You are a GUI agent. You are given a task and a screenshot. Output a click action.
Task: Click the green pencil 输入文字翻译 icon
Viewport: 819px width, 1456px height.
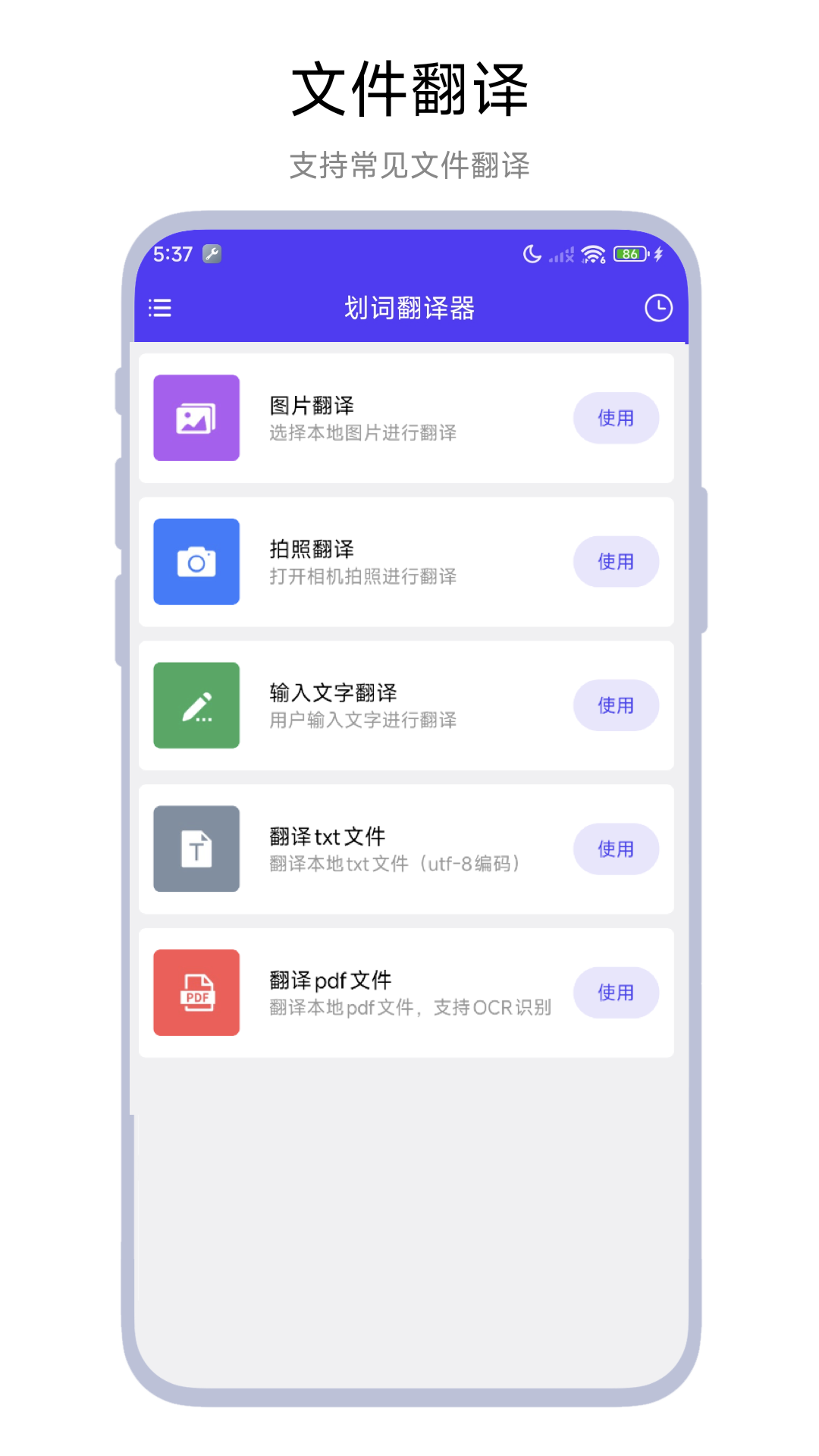[196, 705]
